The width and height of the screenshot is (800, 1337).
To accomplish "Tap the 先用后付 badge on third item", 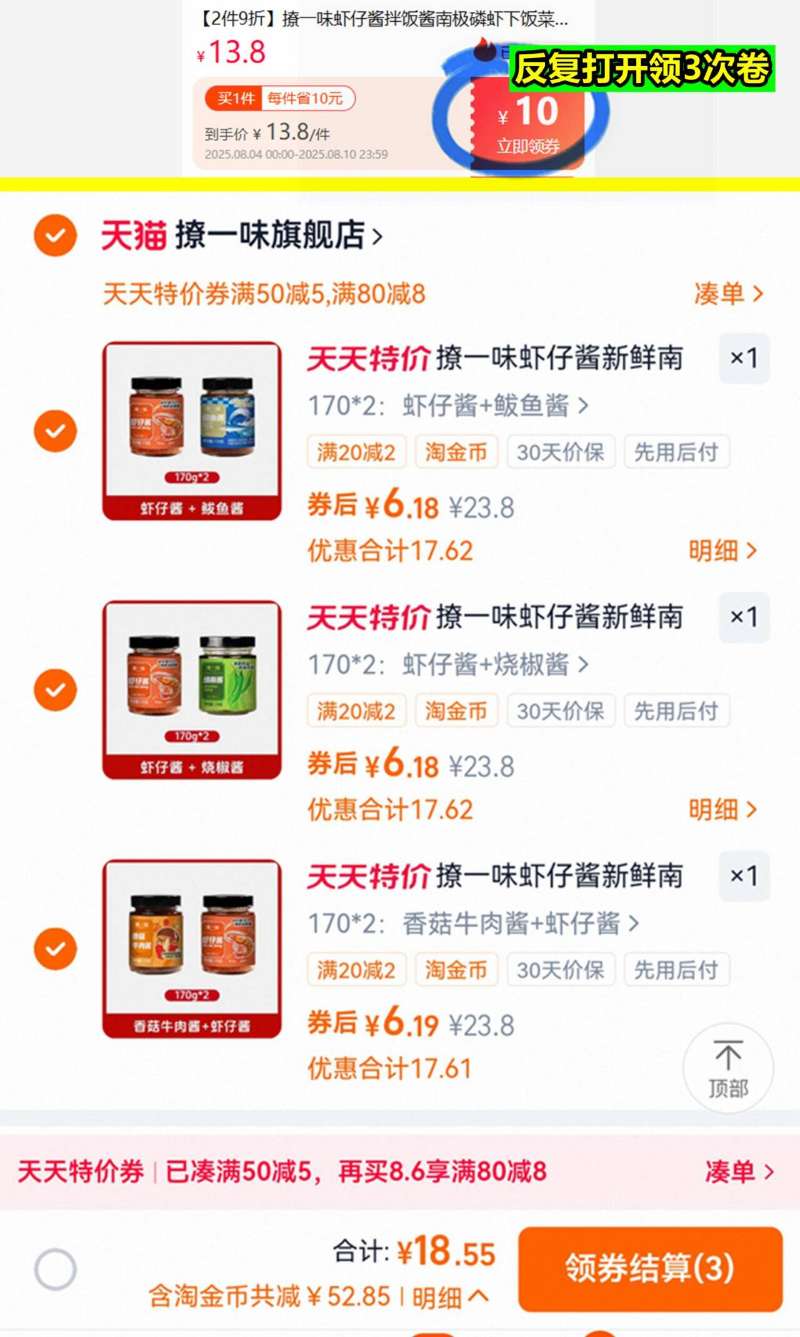I will pyautogui.click(x=677, y=970).
